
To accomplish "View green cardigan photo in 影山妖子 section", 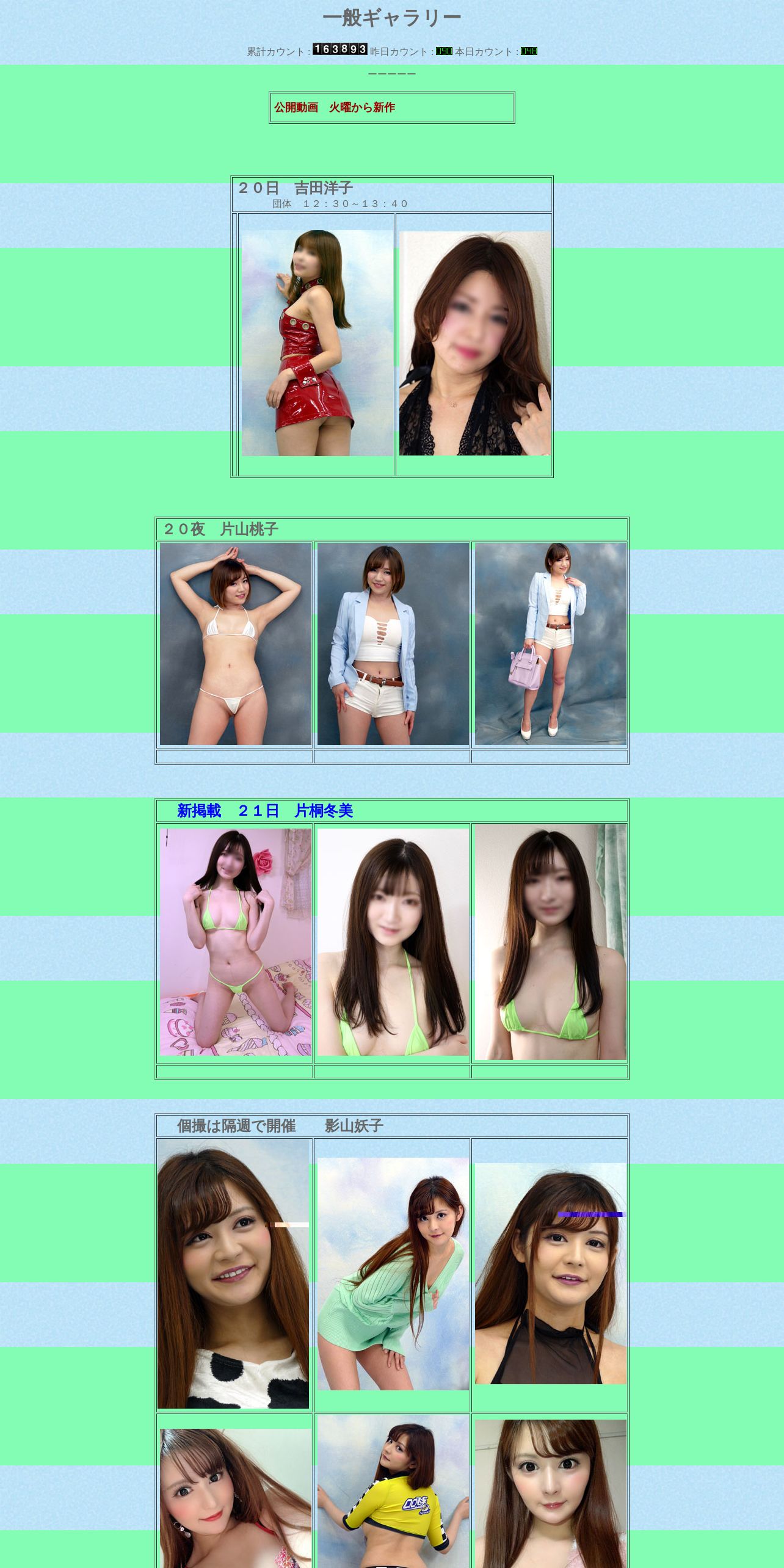I will [393, 1274].
